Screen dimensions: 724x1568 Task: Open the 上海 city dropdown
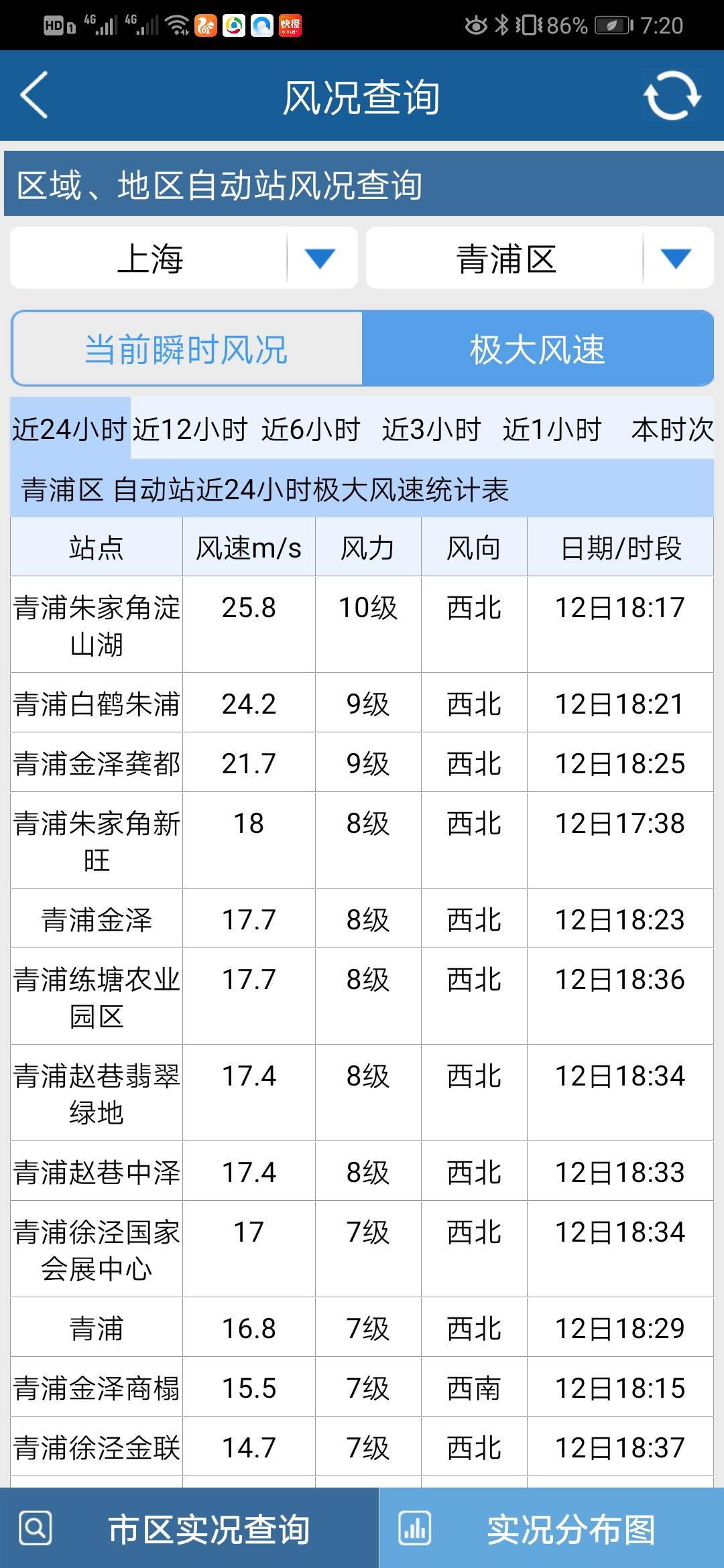coord(184,259)
